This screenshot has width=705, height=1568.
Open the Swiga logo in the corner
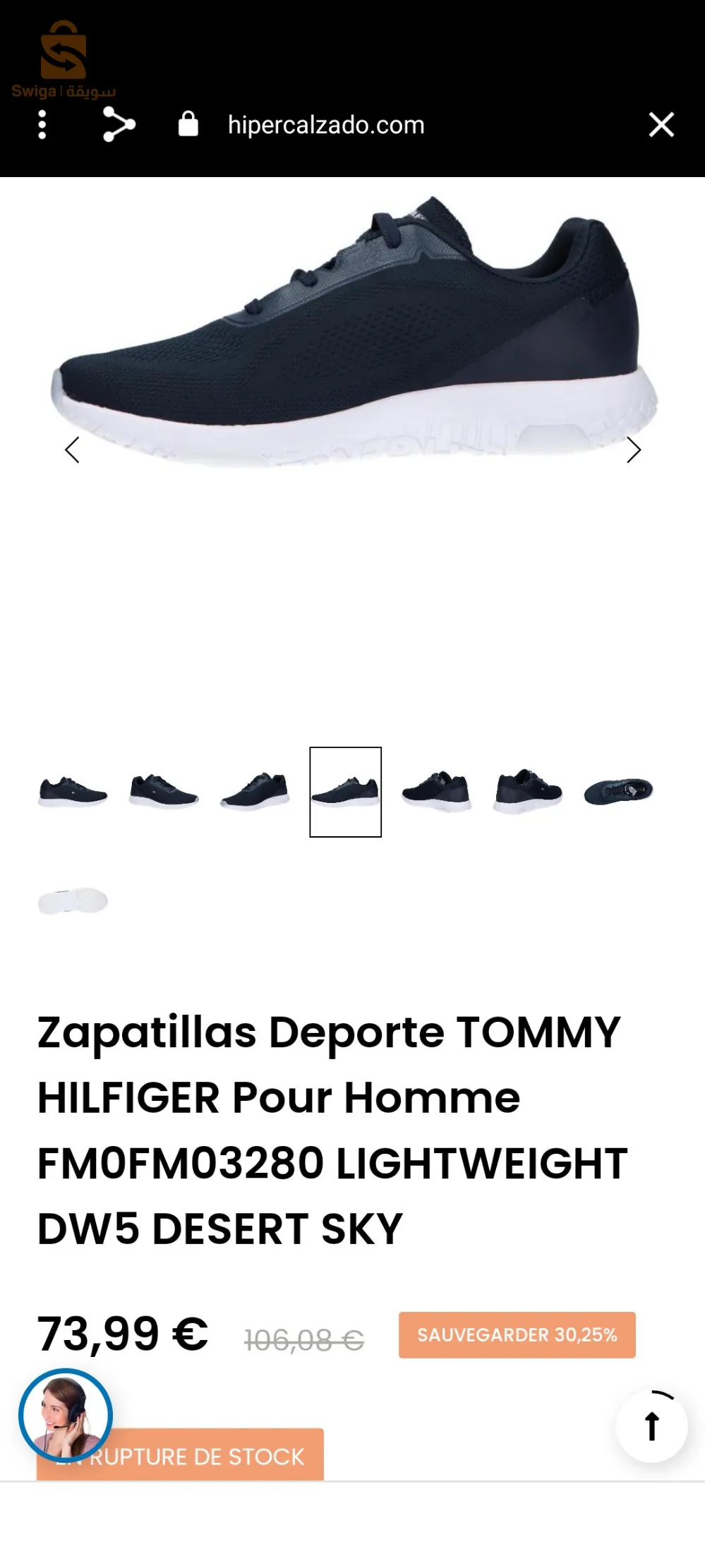point(64,56)
